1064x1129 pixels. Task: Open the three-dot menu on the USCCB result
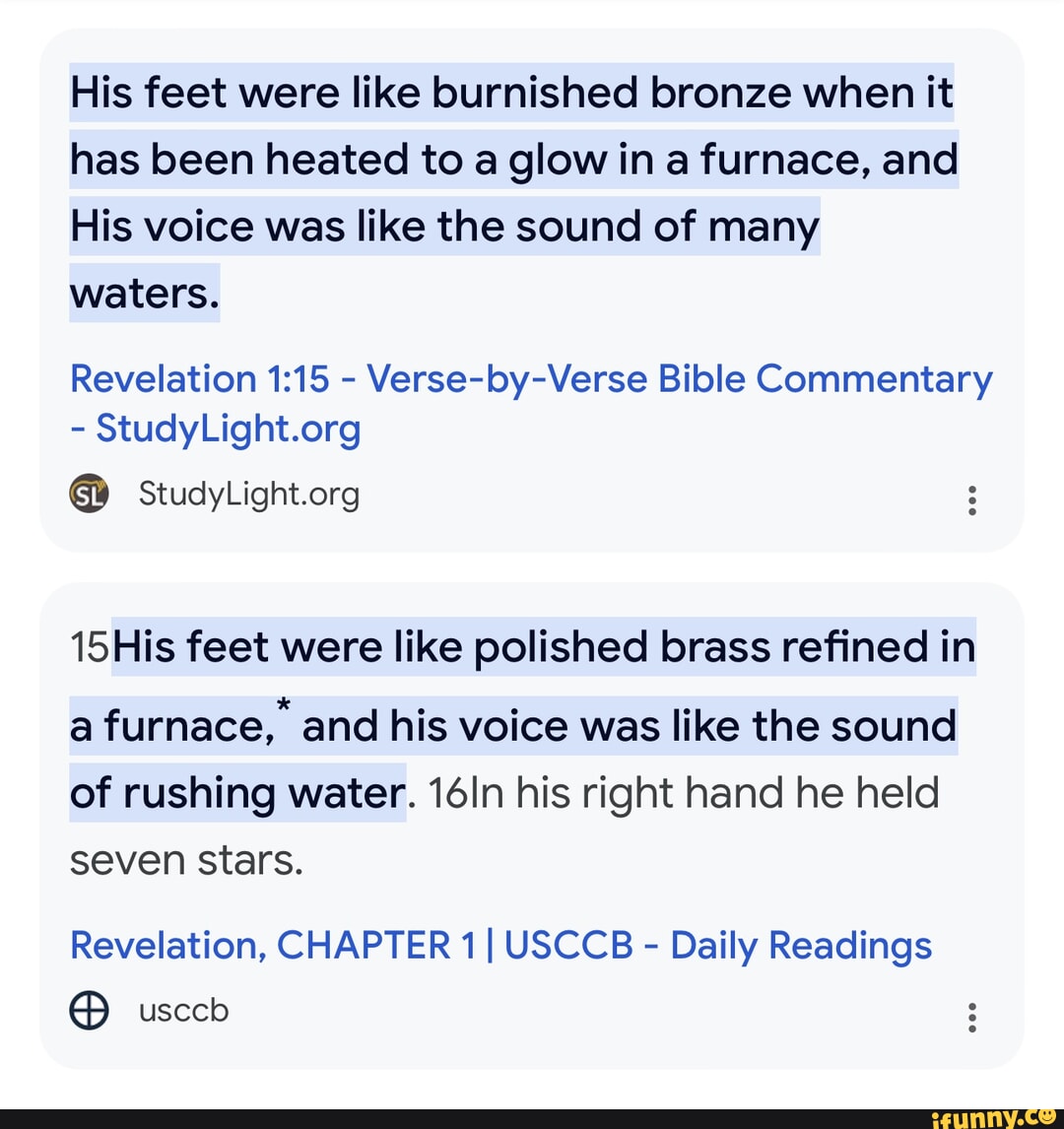(x=972, y=1019)
